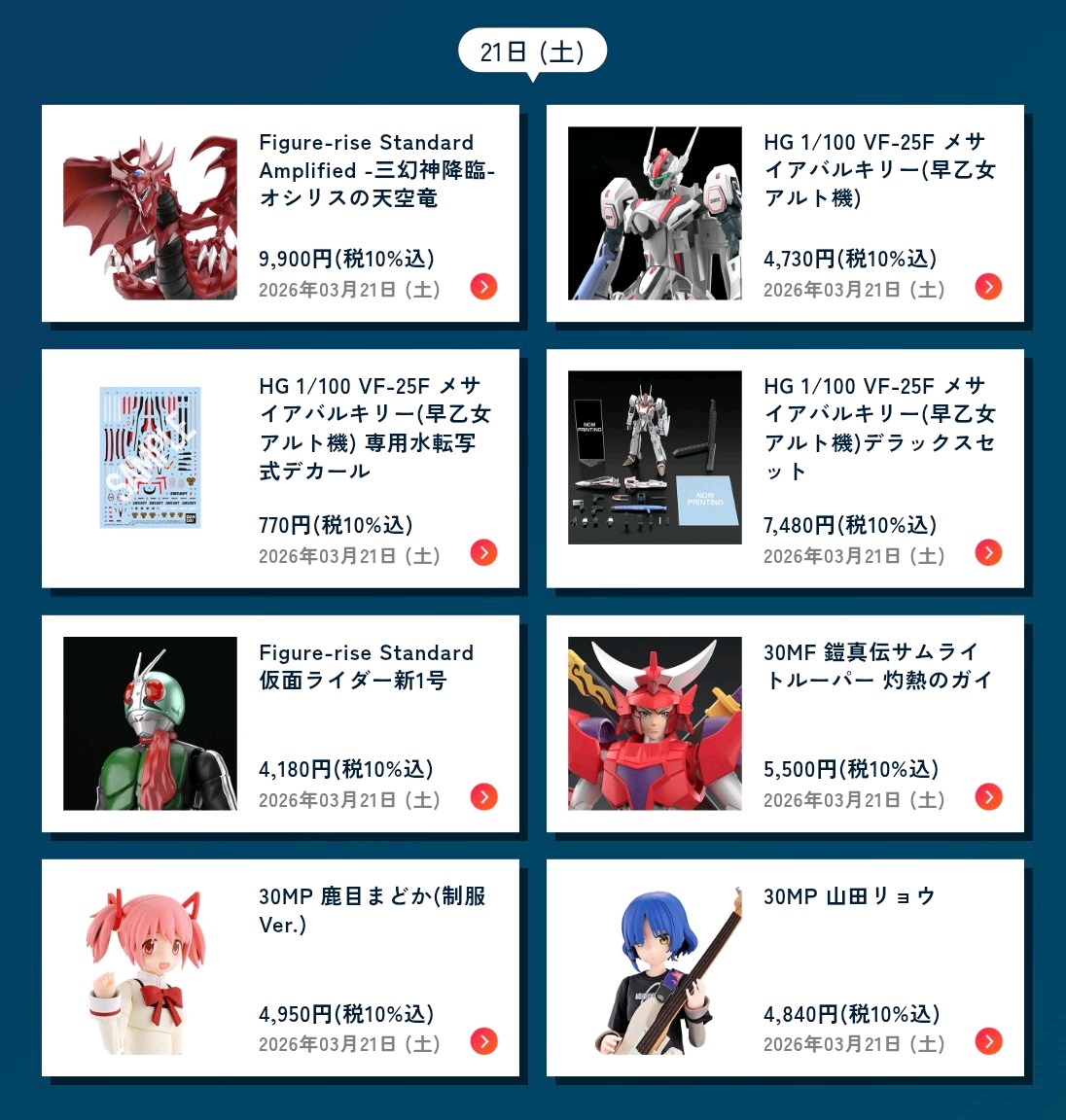1066x1120 pixels.
Task: Select the VF-25F デラックスセット 7,480円 card
Action: click(x=785, y=469)
